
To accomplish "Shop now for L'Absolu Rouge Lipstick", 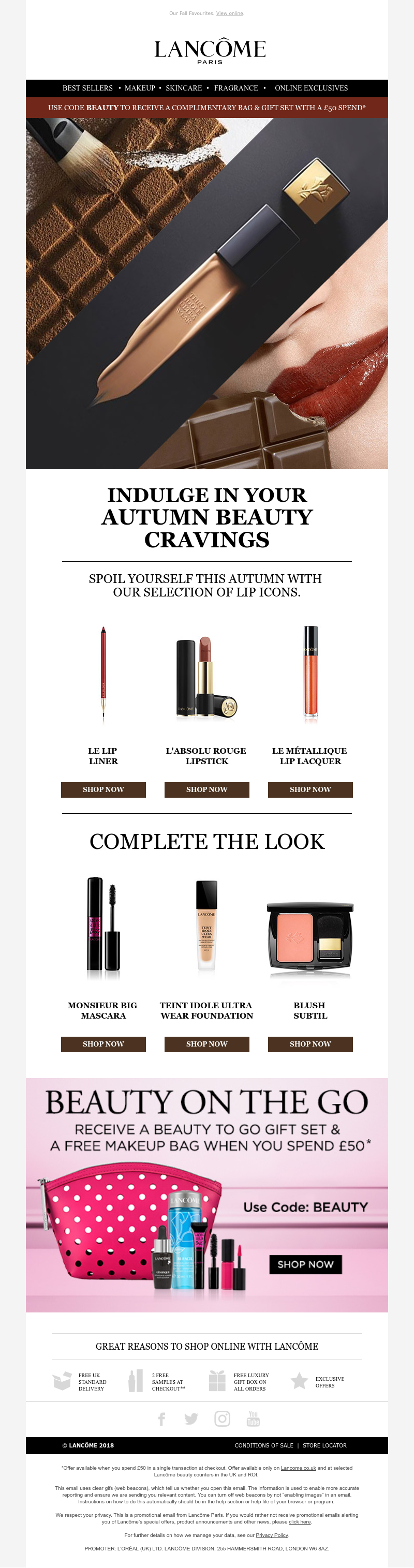I will tap(207, 789).
